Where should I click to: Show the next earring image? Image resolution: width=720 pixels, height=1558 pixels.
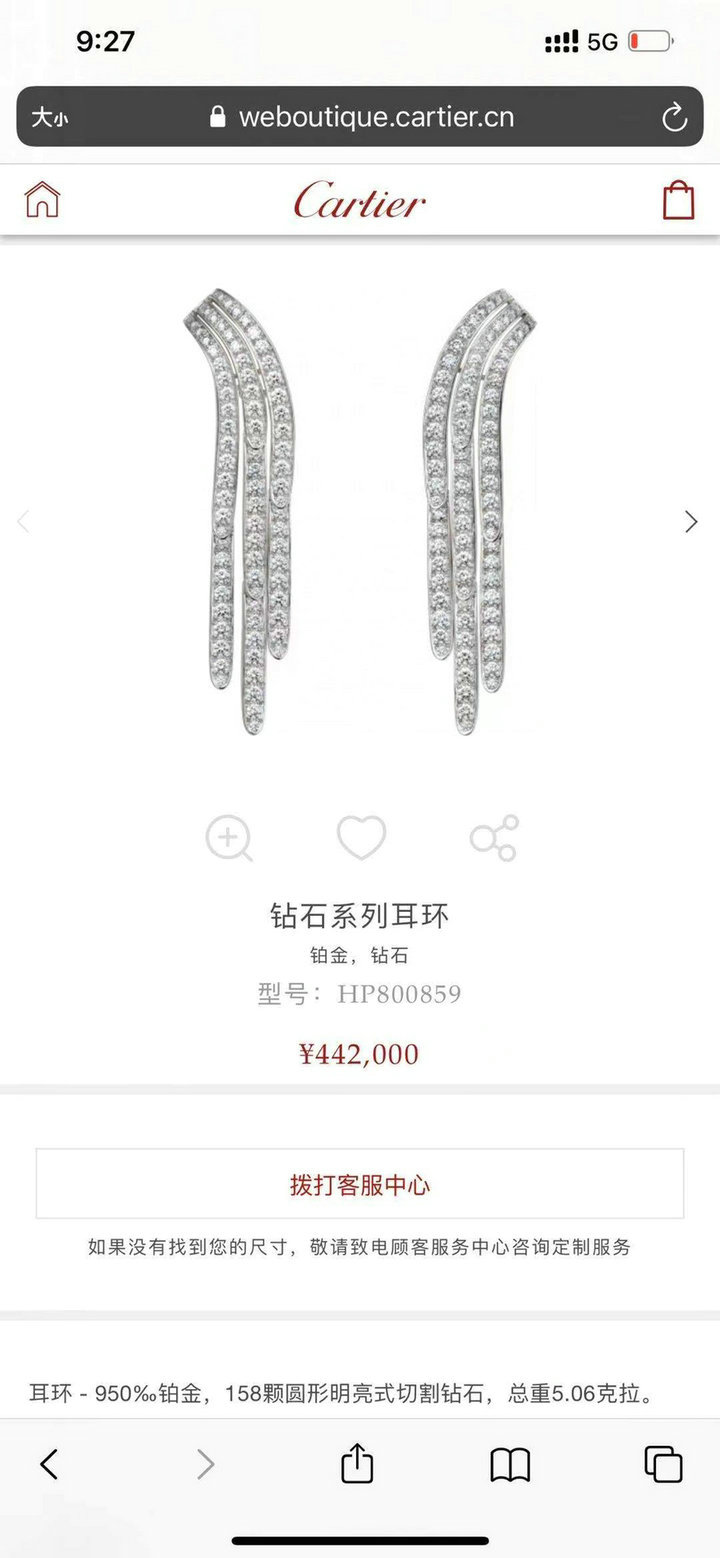pyautogui.click(x=691, y=521)
